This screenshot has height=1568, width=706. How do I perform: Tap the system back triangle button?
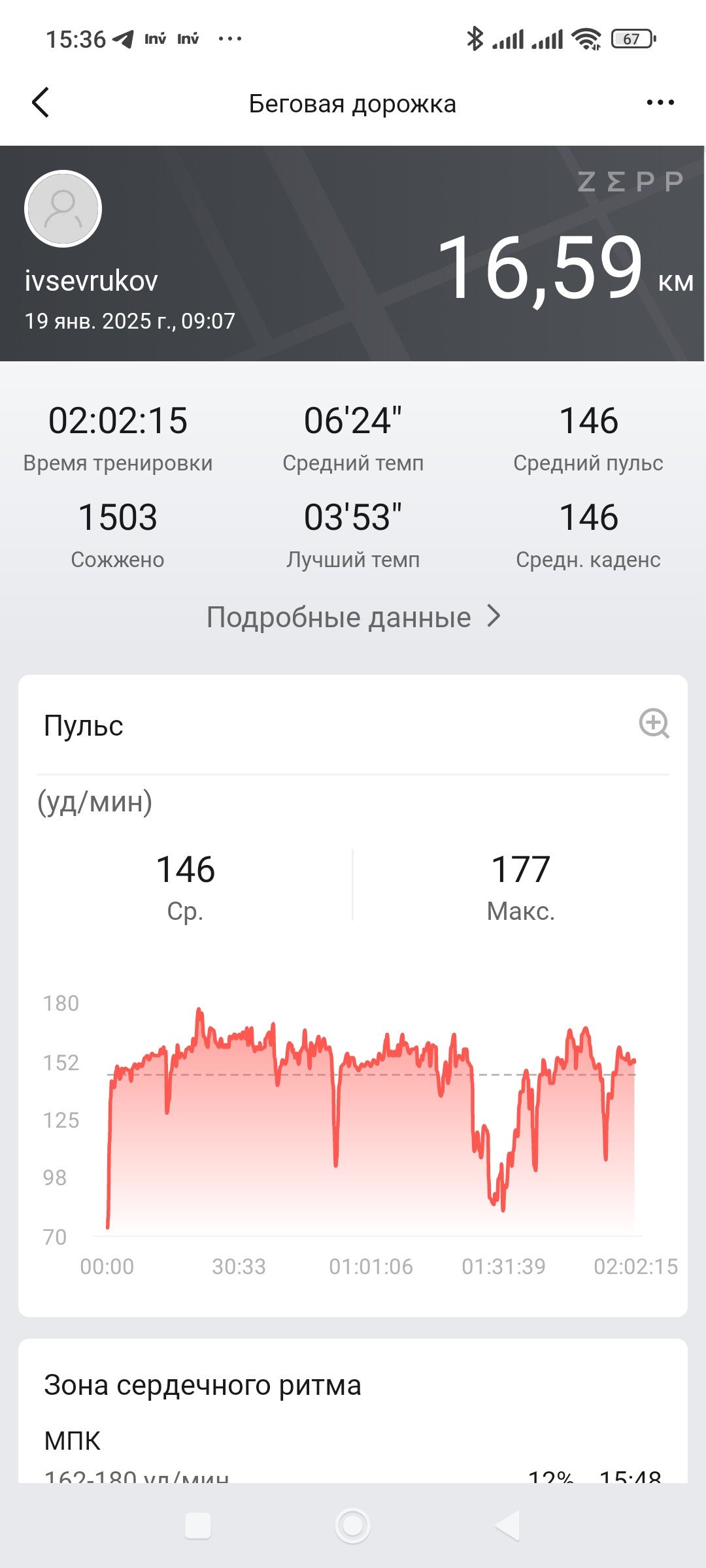[x=507, y=1526]
